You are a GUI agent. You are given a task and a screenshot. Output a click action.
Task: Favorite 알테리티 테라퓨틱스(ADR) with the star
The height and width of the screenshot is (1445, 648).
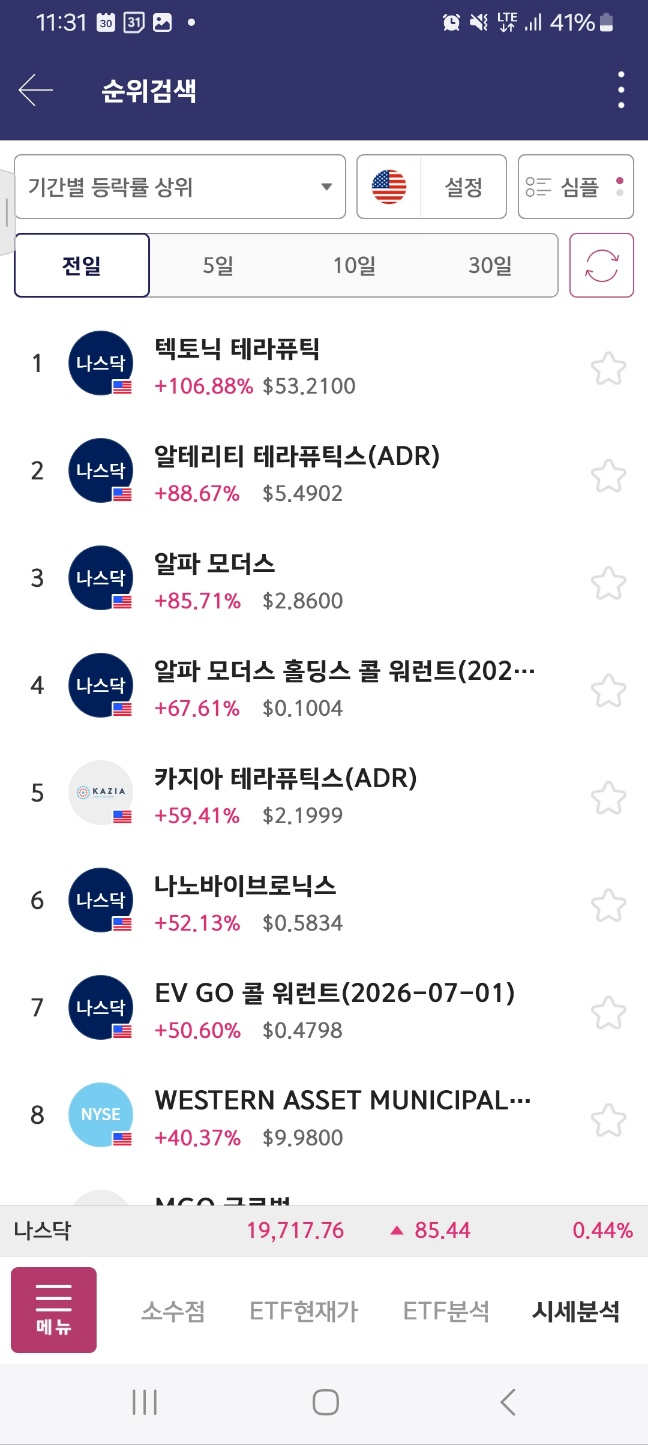[608, 475]
